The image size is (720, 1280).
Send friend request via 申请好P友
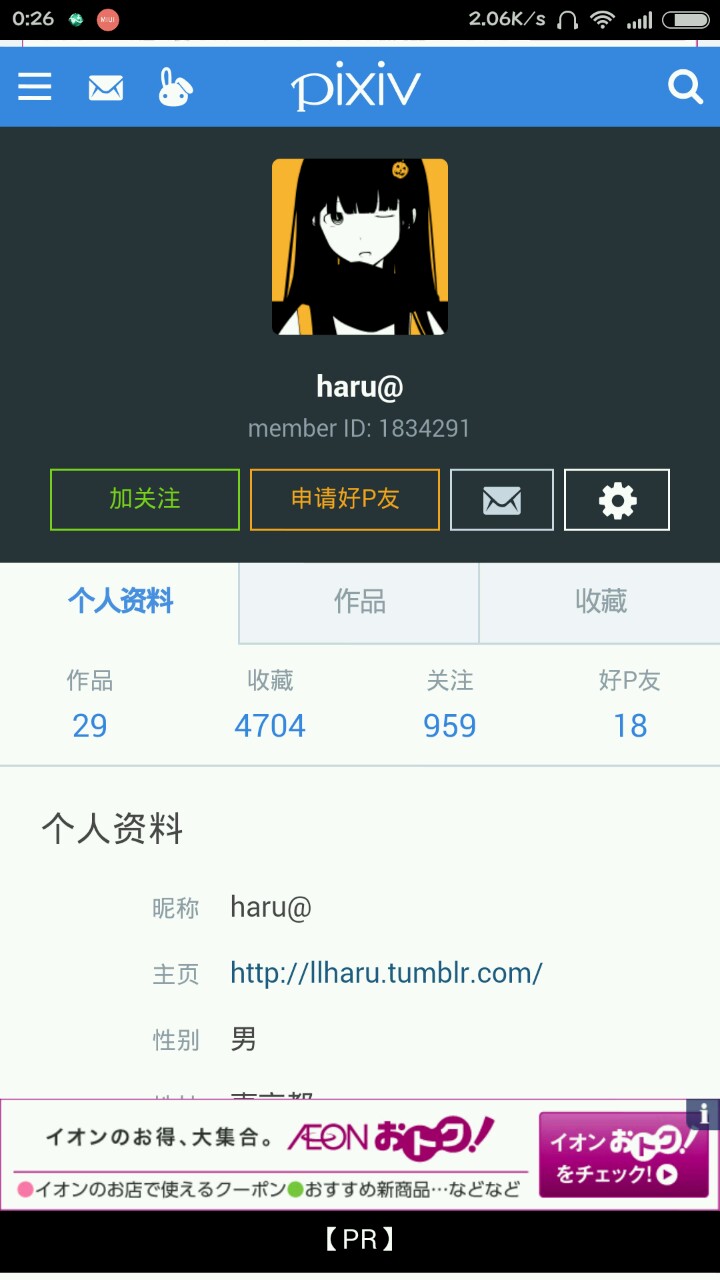click(x=345, y=499)
